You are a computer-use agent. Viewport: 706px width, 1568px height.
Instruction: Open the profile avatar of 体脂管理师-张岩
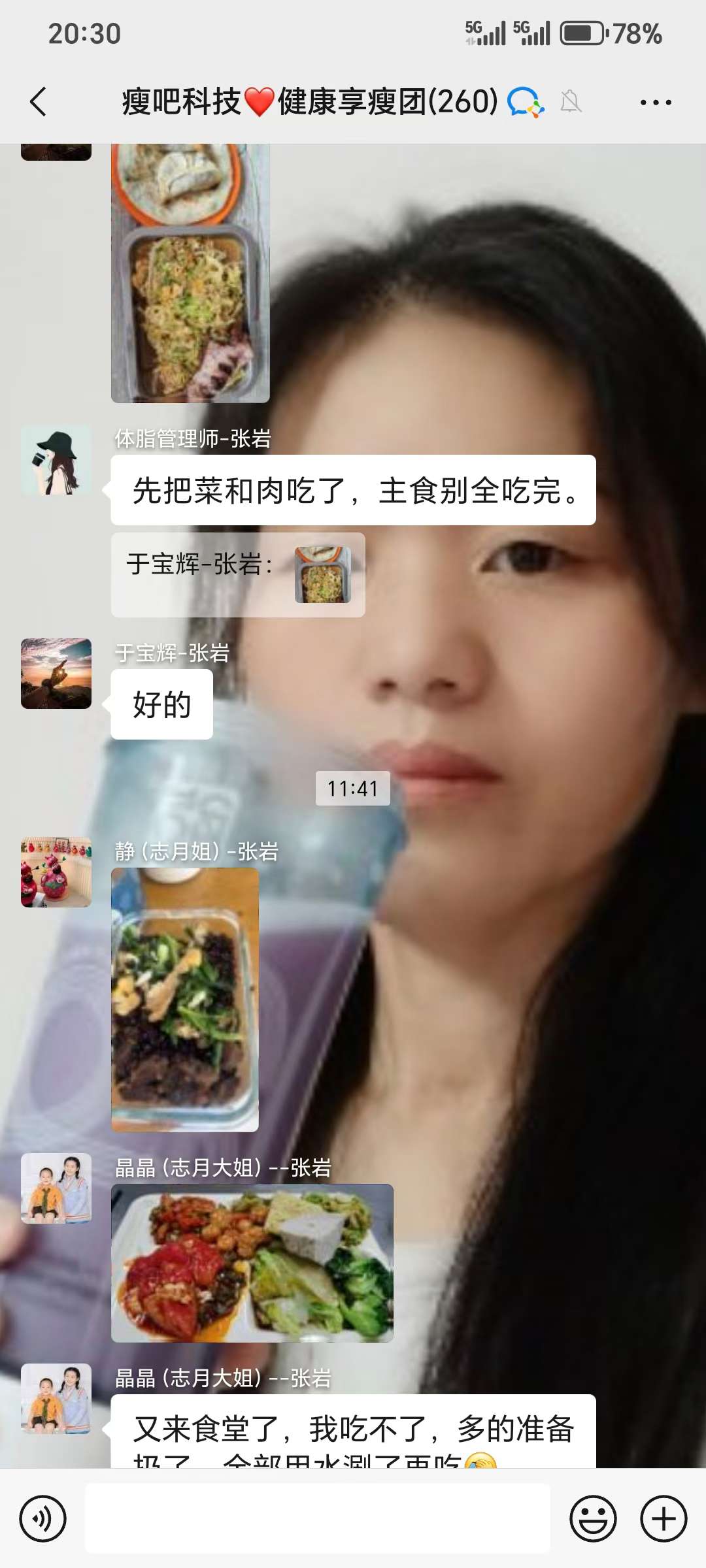pos(56,460)
